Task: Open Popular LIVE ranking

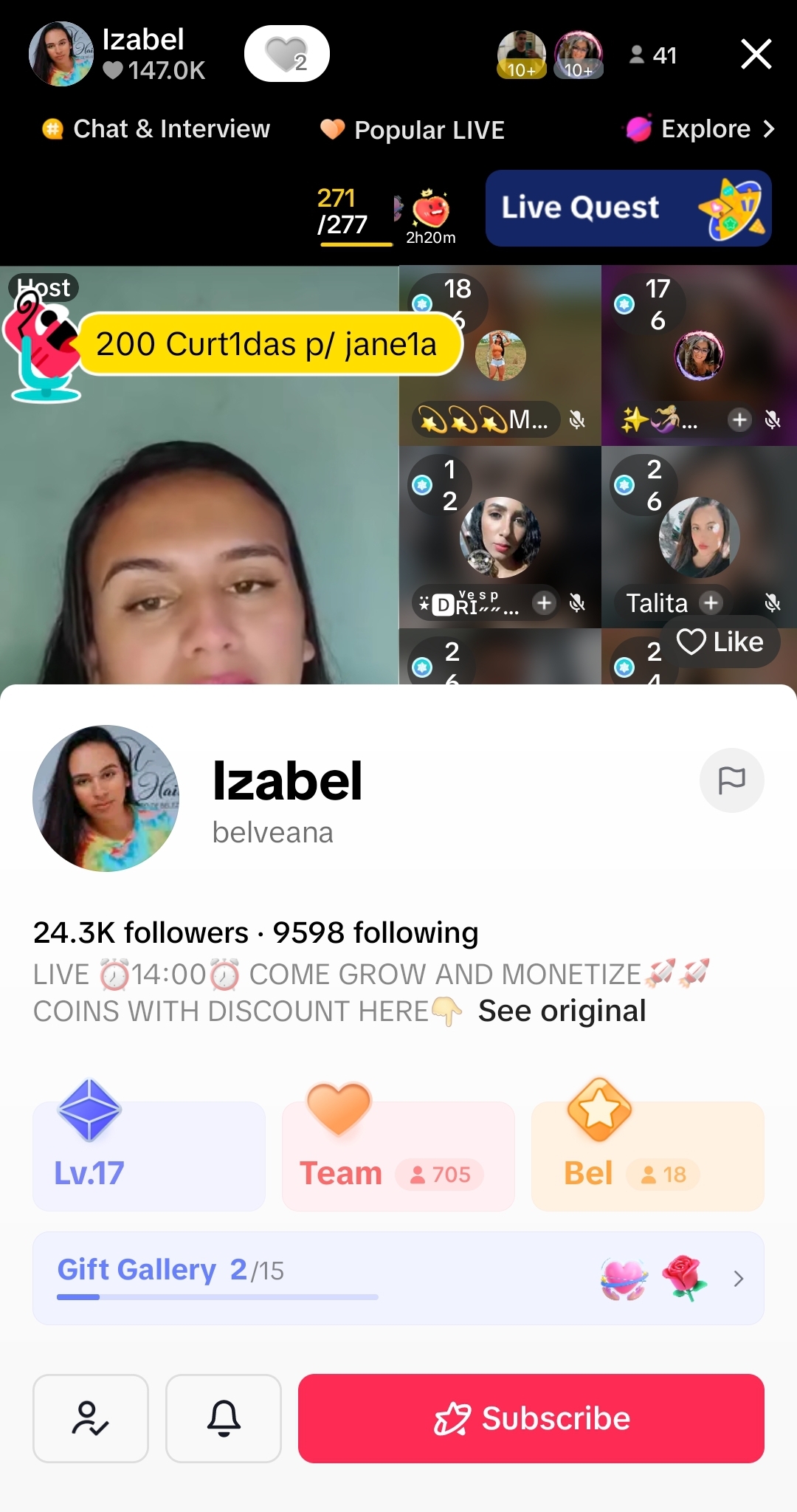Action: 413,130
